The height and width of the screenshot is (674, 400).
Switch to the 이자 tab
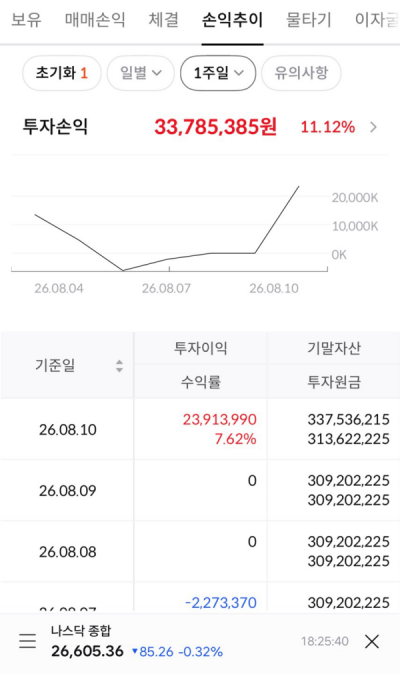point(377,20)
